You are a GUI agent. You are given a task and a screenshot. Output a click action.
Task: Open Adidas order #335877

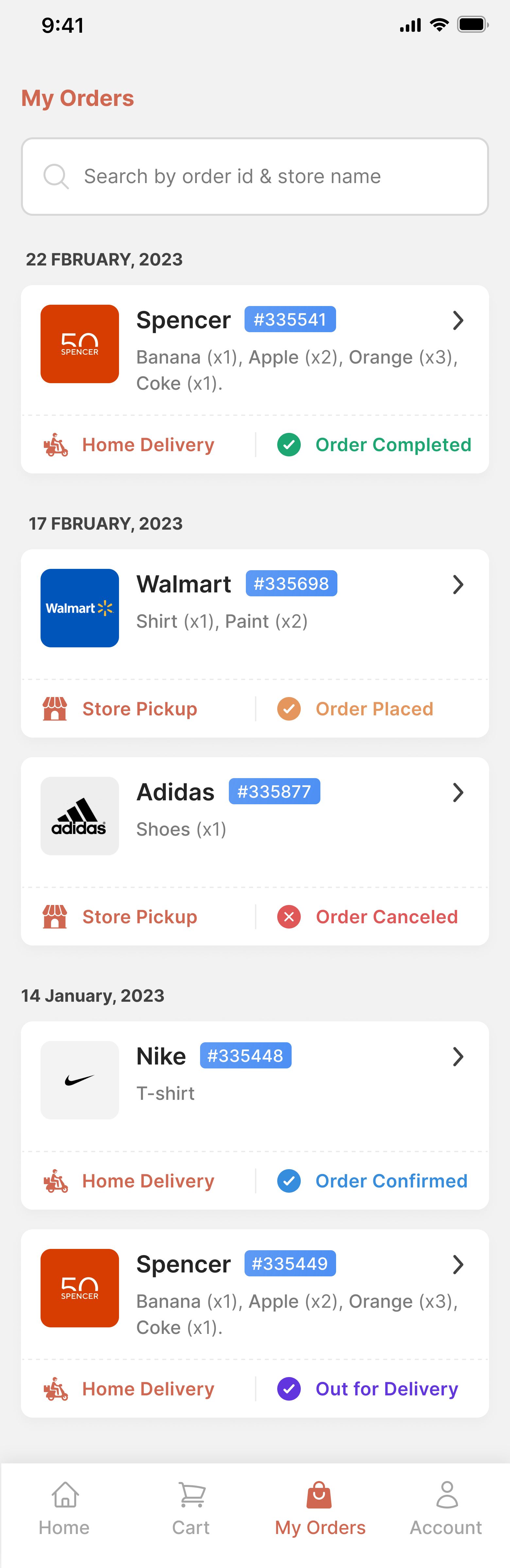(458, 793)
